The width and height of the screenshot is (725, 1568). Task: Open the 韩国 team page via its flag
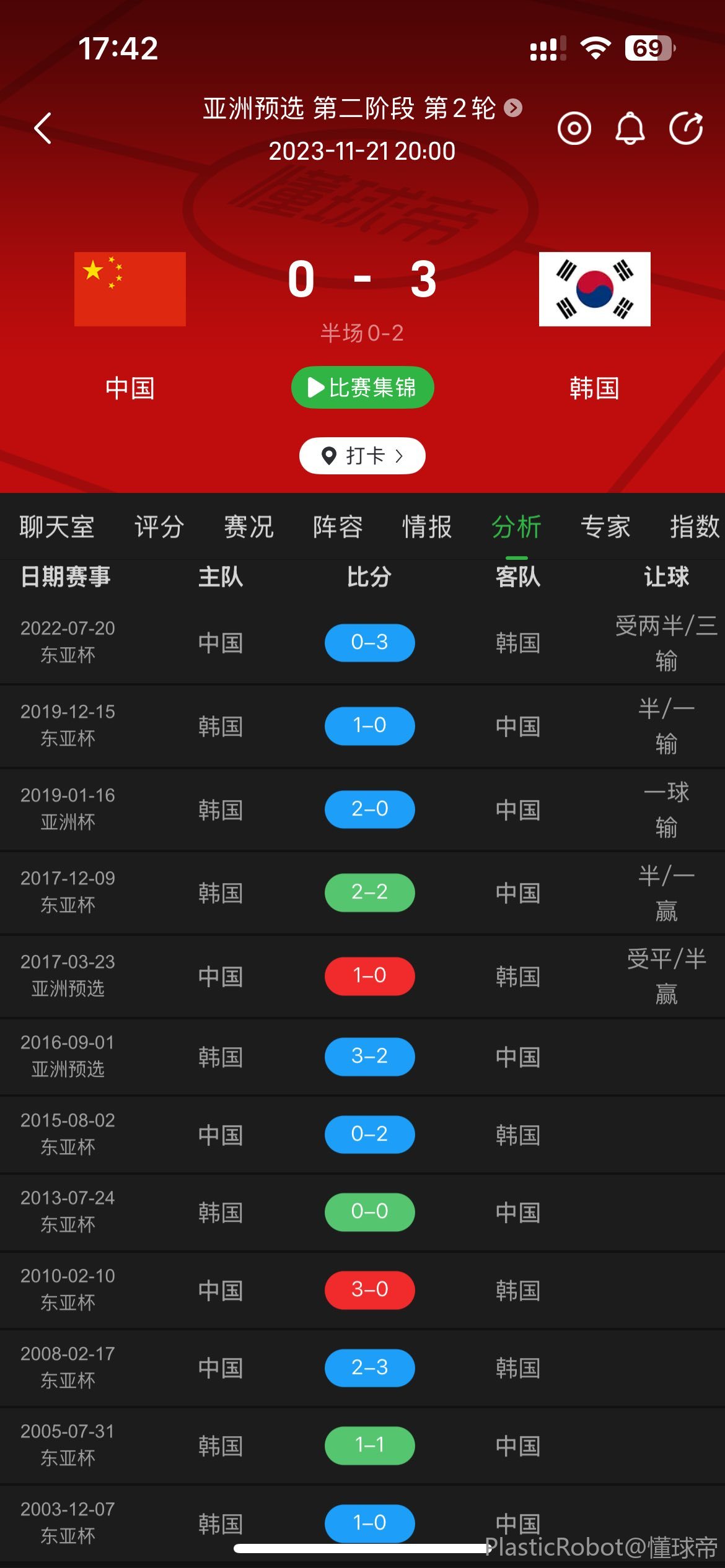594,289
